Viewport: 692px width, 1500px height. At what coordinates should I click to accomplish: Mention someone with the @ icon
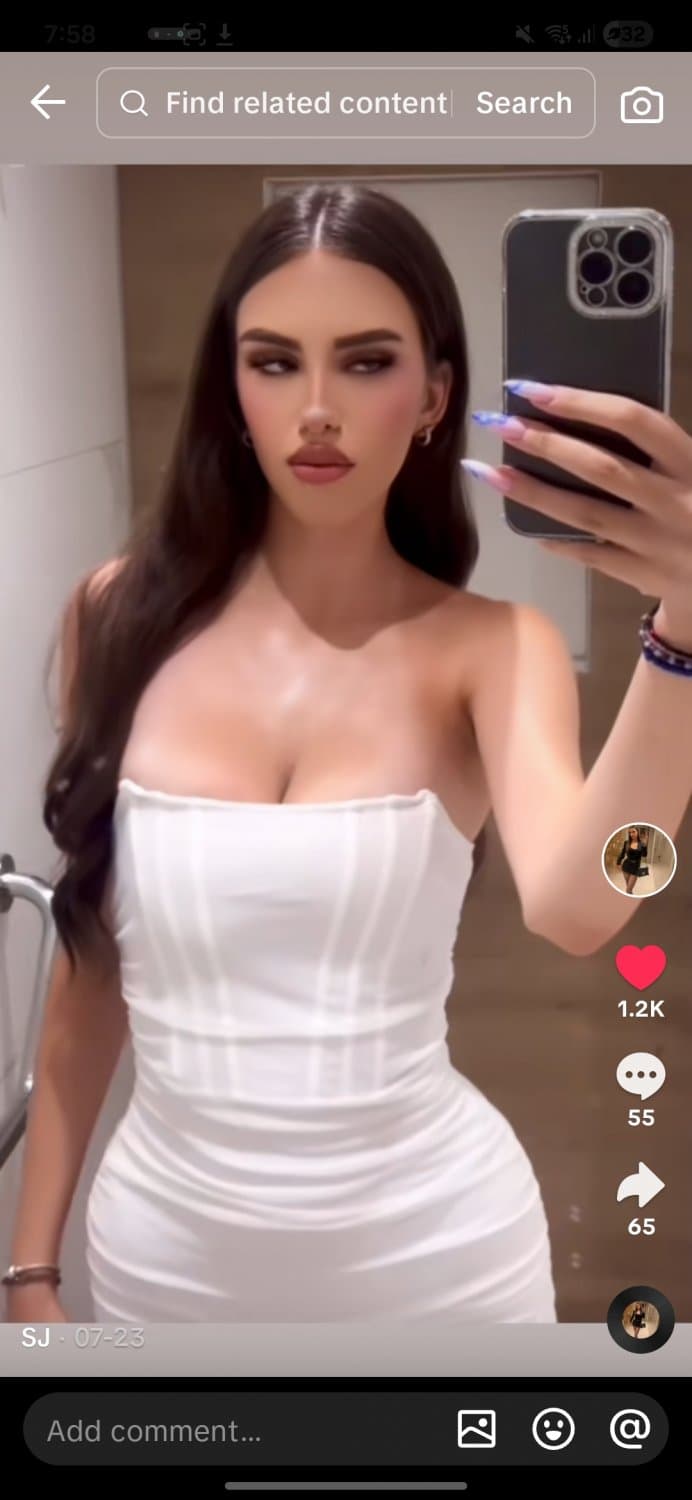(630, 1430)
